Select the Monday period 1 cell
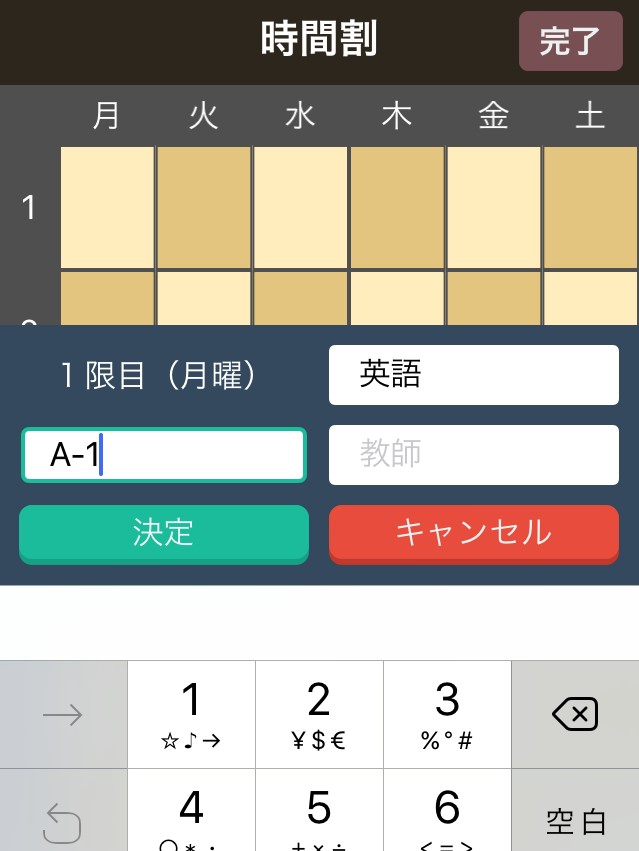The image size is (639, 851). pos(107,208)
